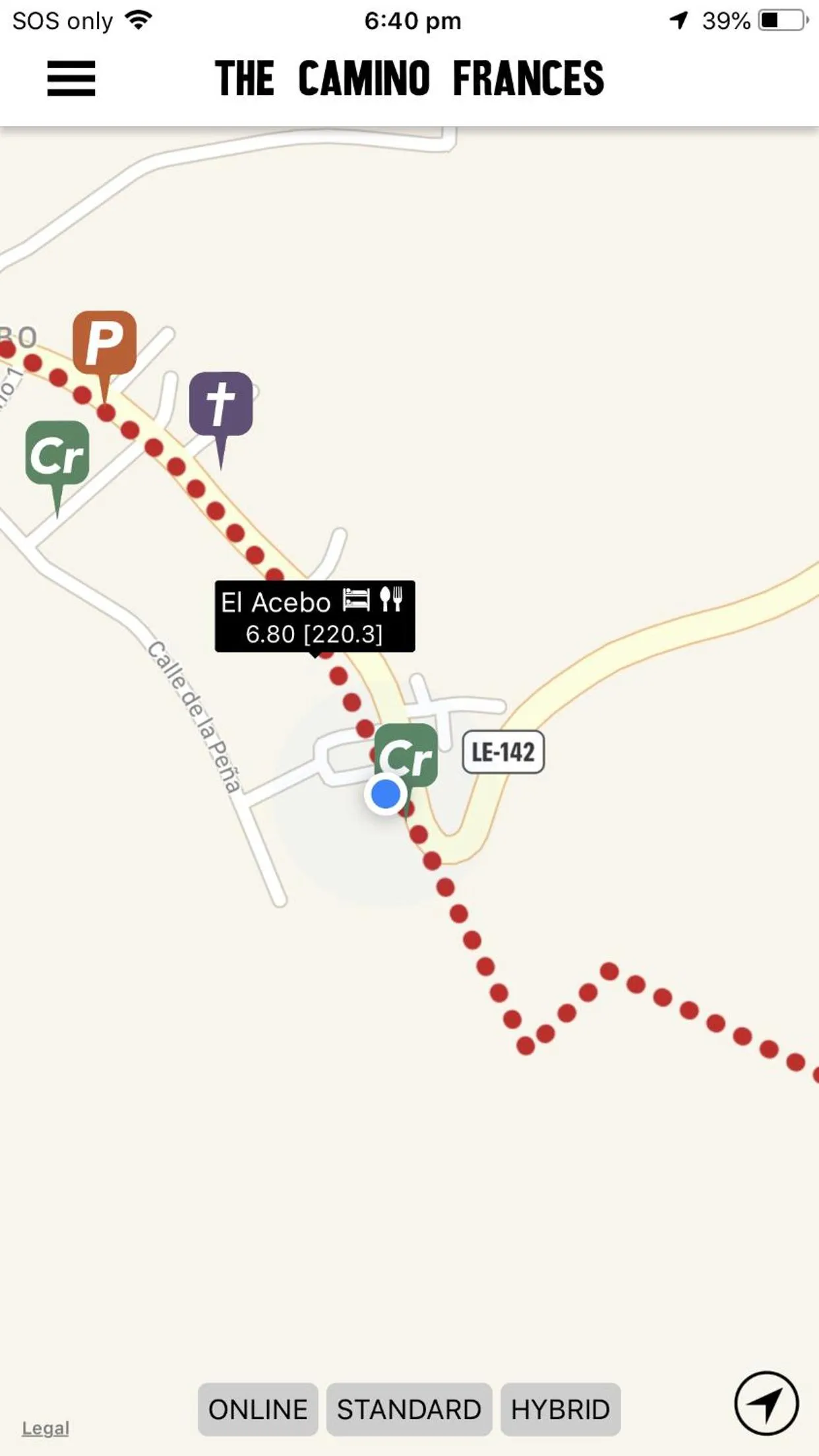This screenshot has width=819, height=1456.
Task: Tap the purple church cross pin
Action: [221, 404]
